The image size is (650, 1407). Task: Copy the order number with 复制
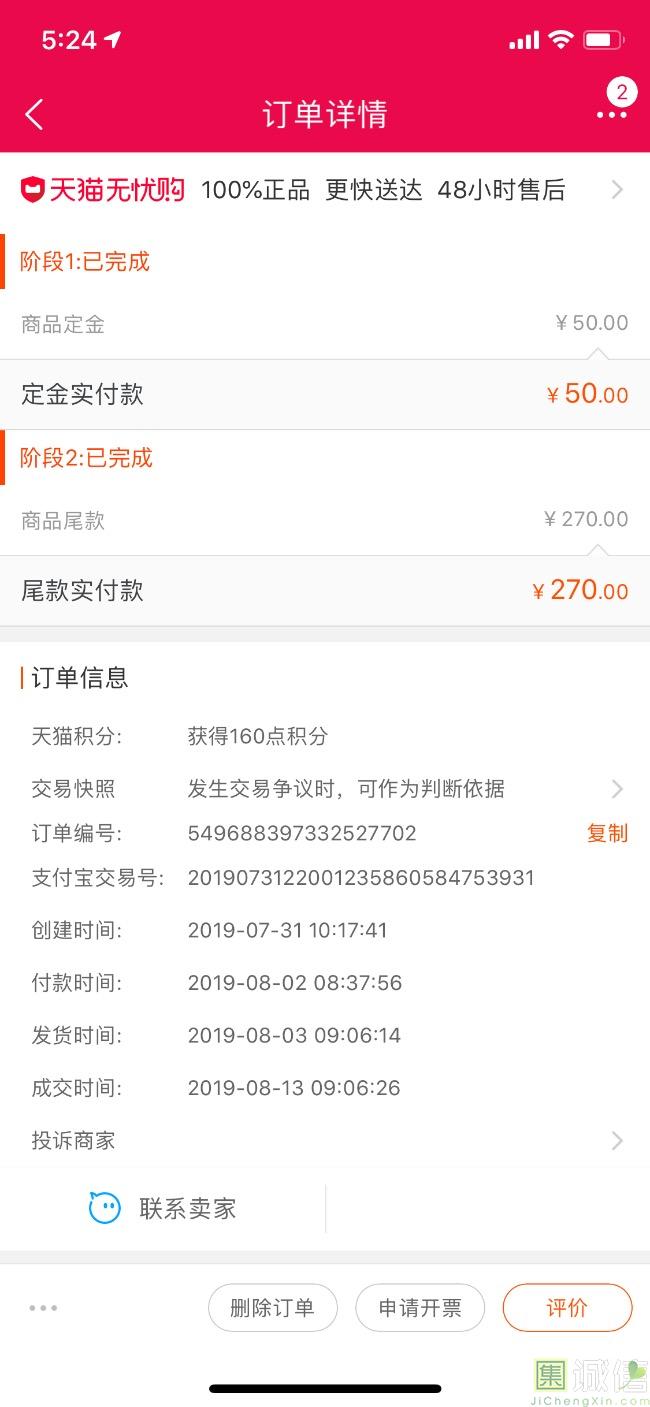click(x=606, y=833)
